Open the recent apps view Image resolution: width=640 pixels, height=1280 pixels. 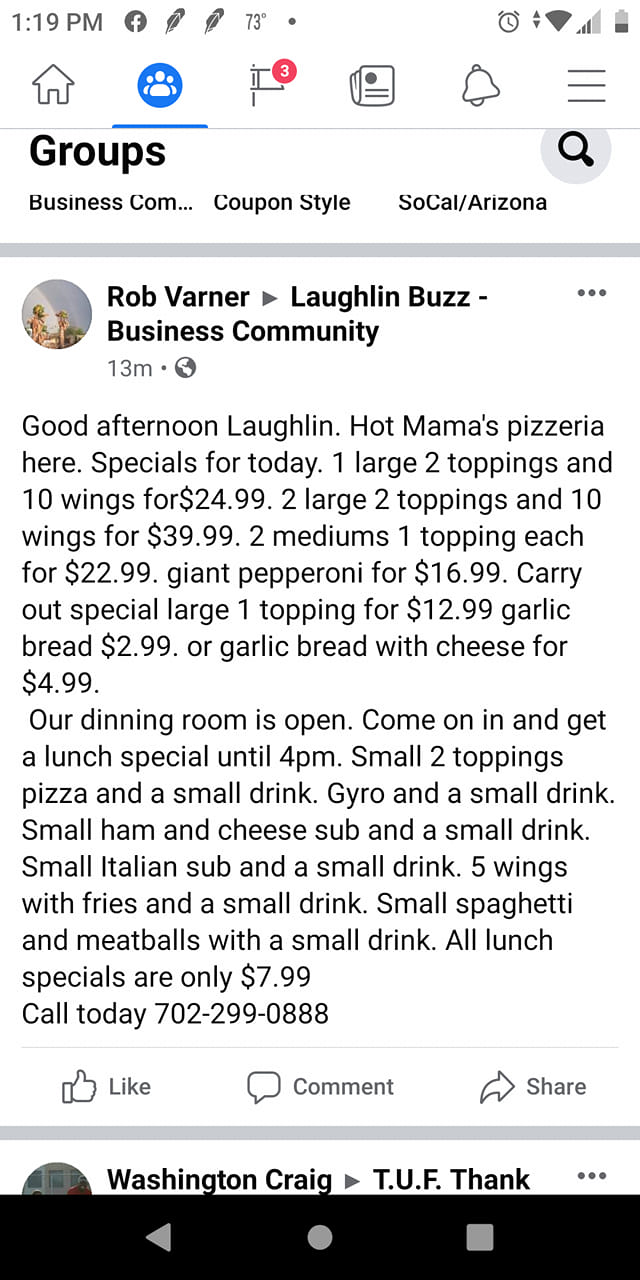pos(480,1238)
